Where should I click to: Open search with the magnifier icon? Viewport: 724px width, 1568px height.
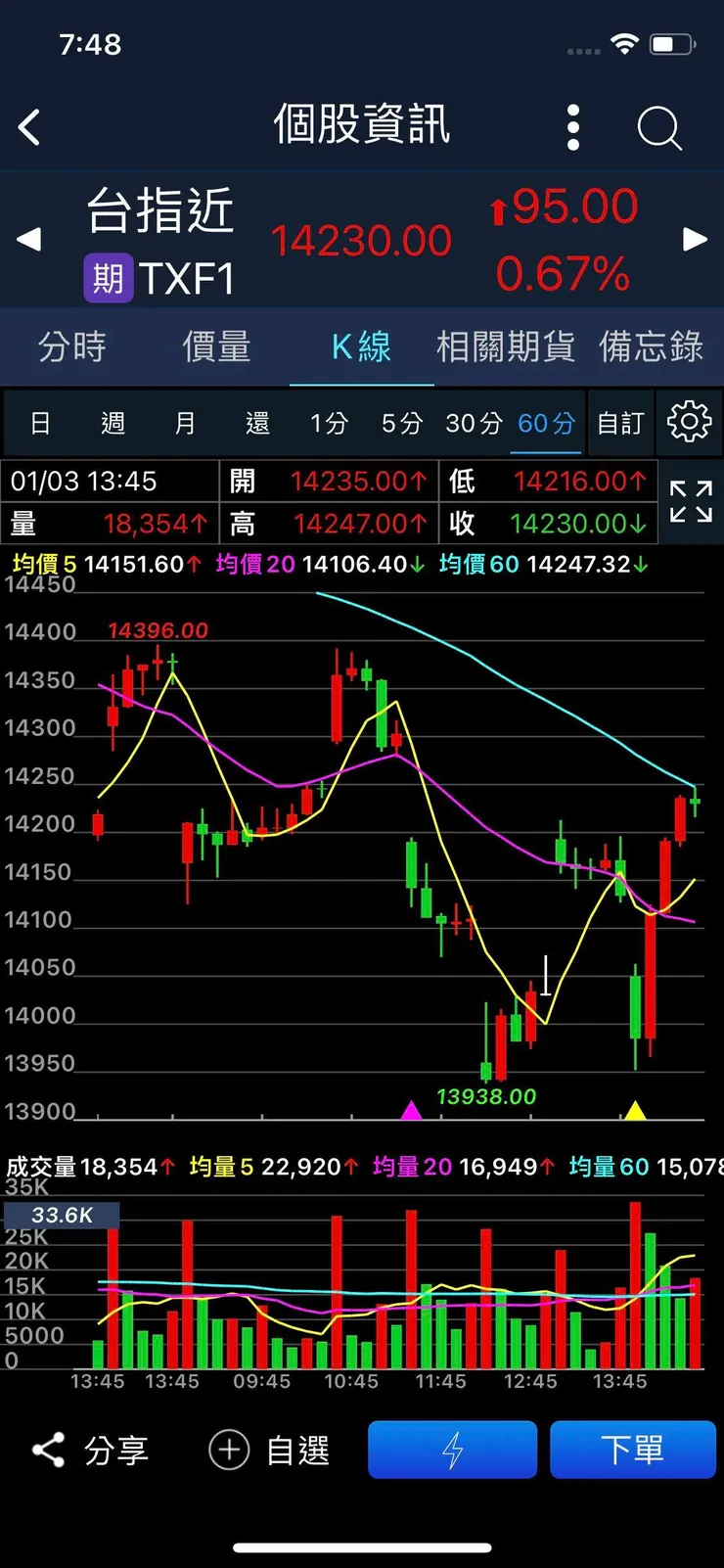click(658, 127)
